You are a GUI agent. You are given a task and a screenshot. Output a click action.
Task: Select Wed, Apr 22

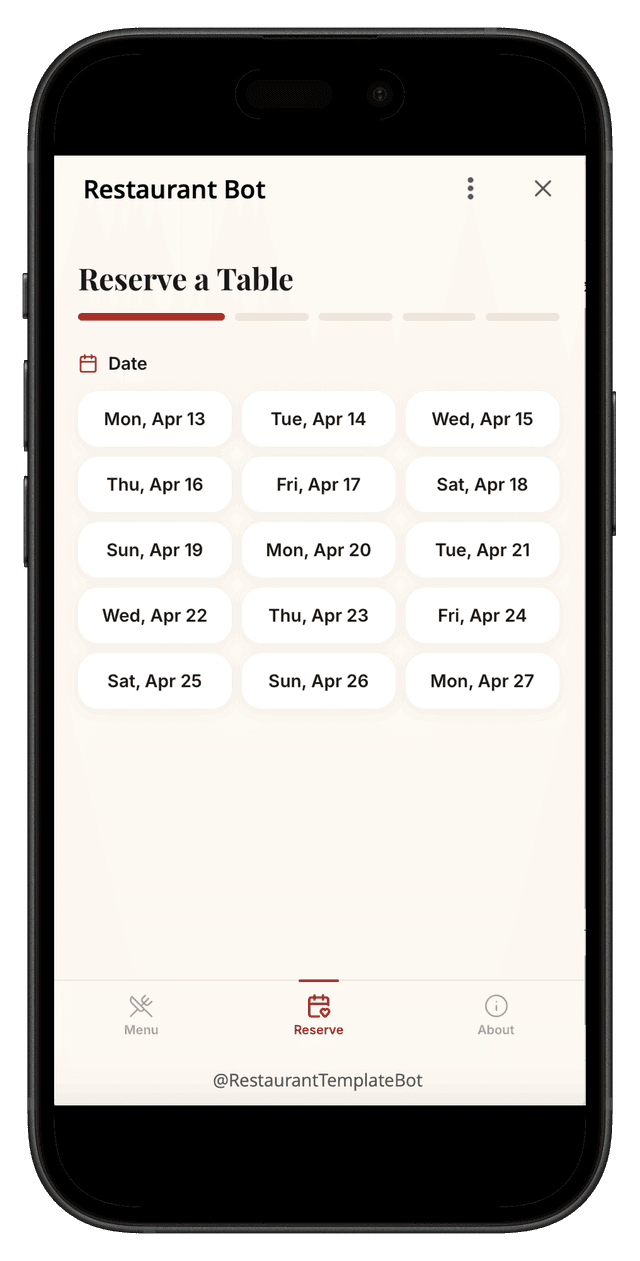(x=154, y=616)
